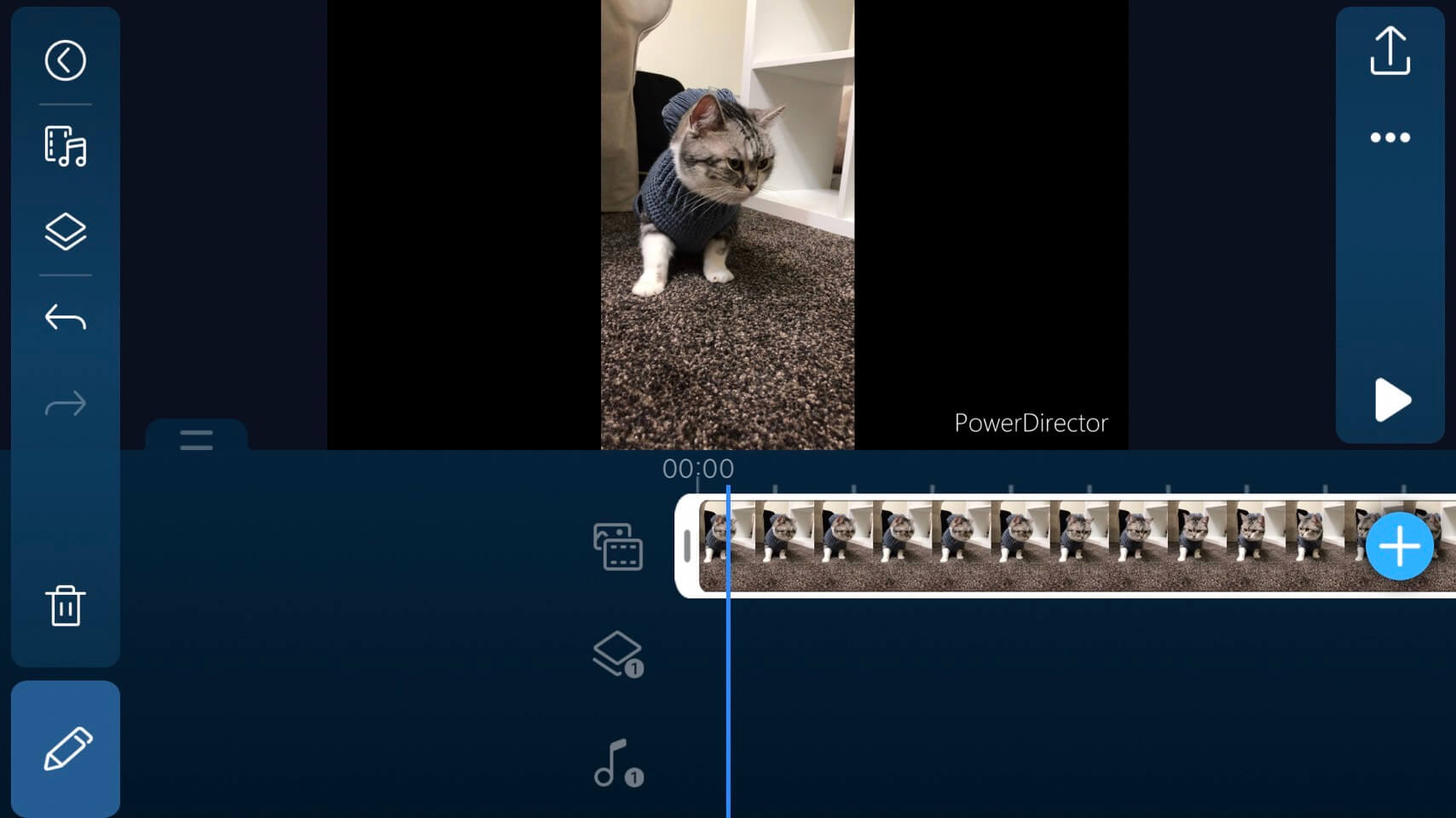1456x818 pixels.
Task: Undo the last edit
Action: [x=66, y=318]
